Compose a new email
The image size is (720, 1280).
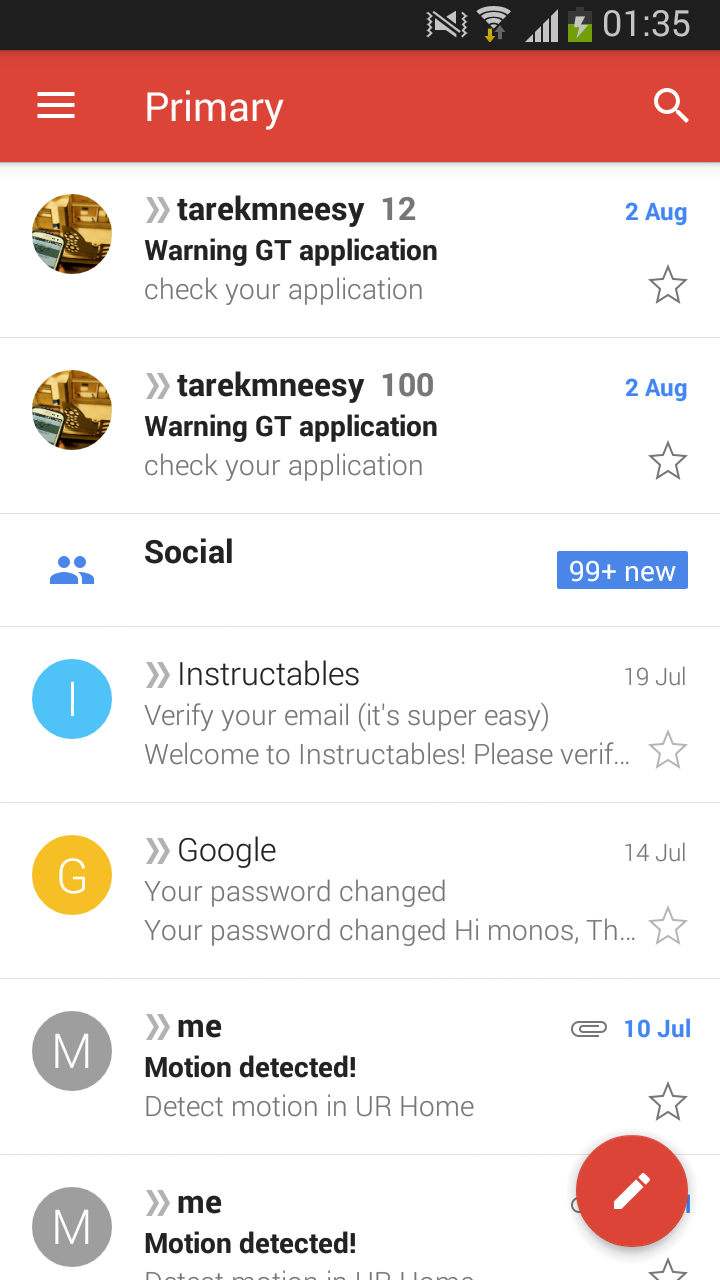click(632, 1190)
